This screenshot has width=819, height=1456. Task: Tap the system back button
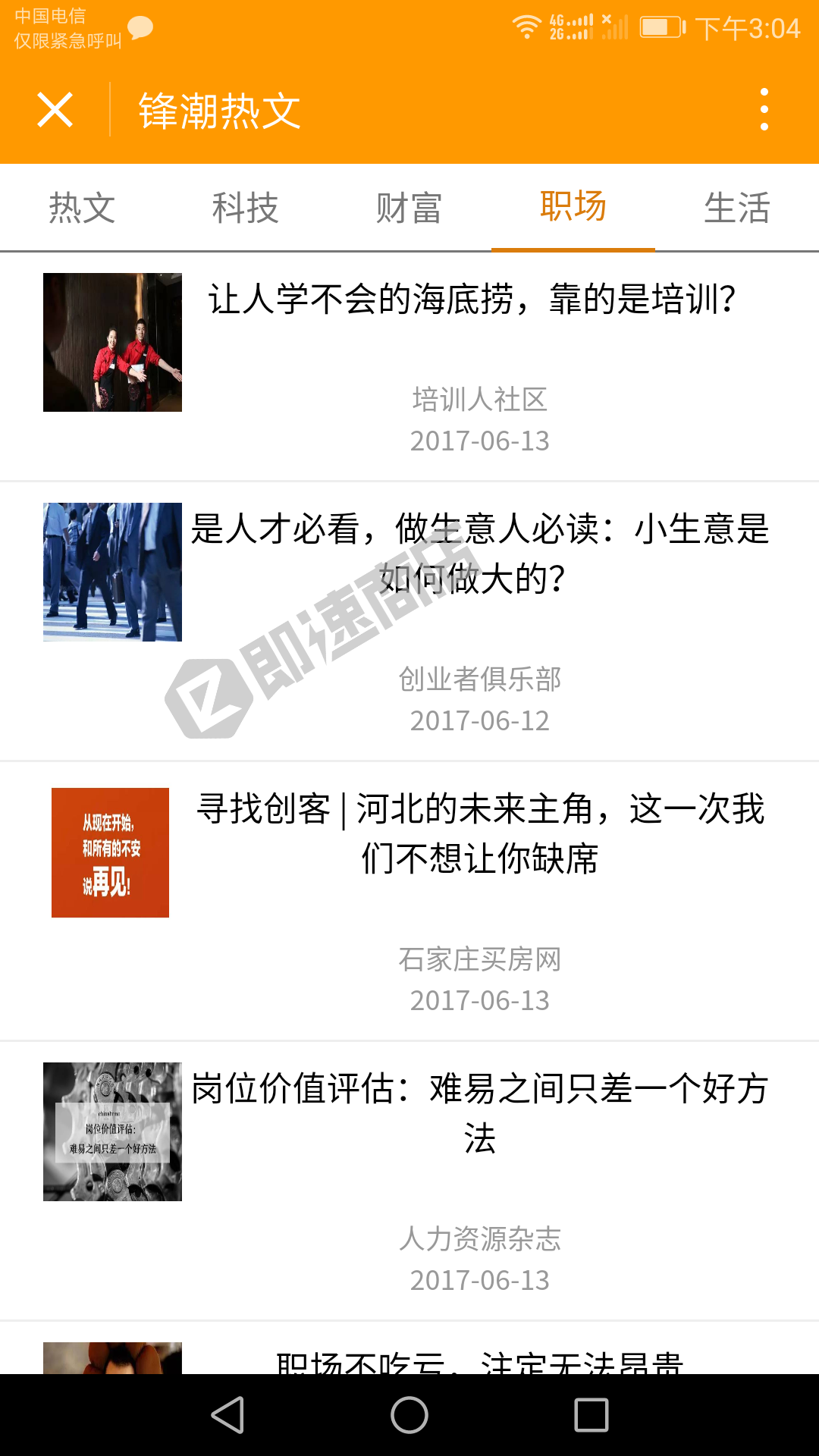coord(227,1415)
